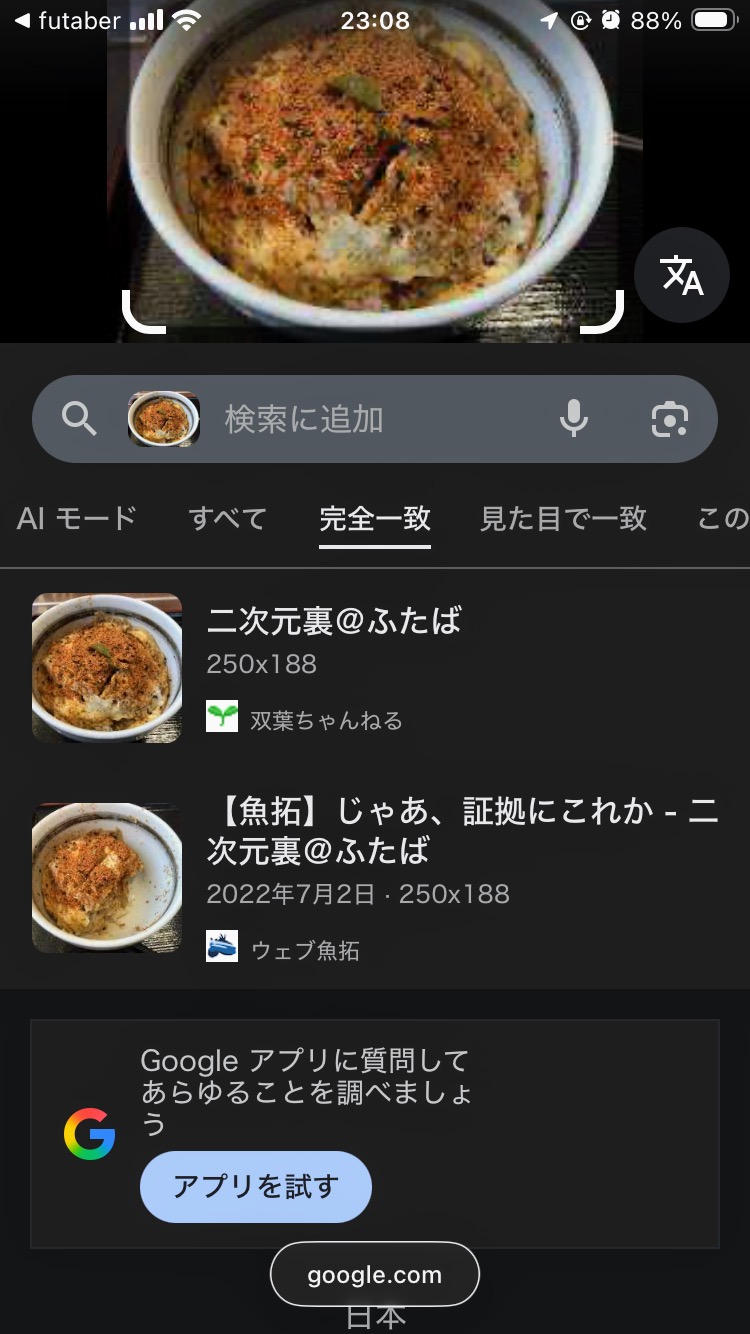Open the 二次元裏@ふたば result from 双葉ちゃんねる
The width and height of the screenshot is (750, 1334).
(x=333, y=621)
